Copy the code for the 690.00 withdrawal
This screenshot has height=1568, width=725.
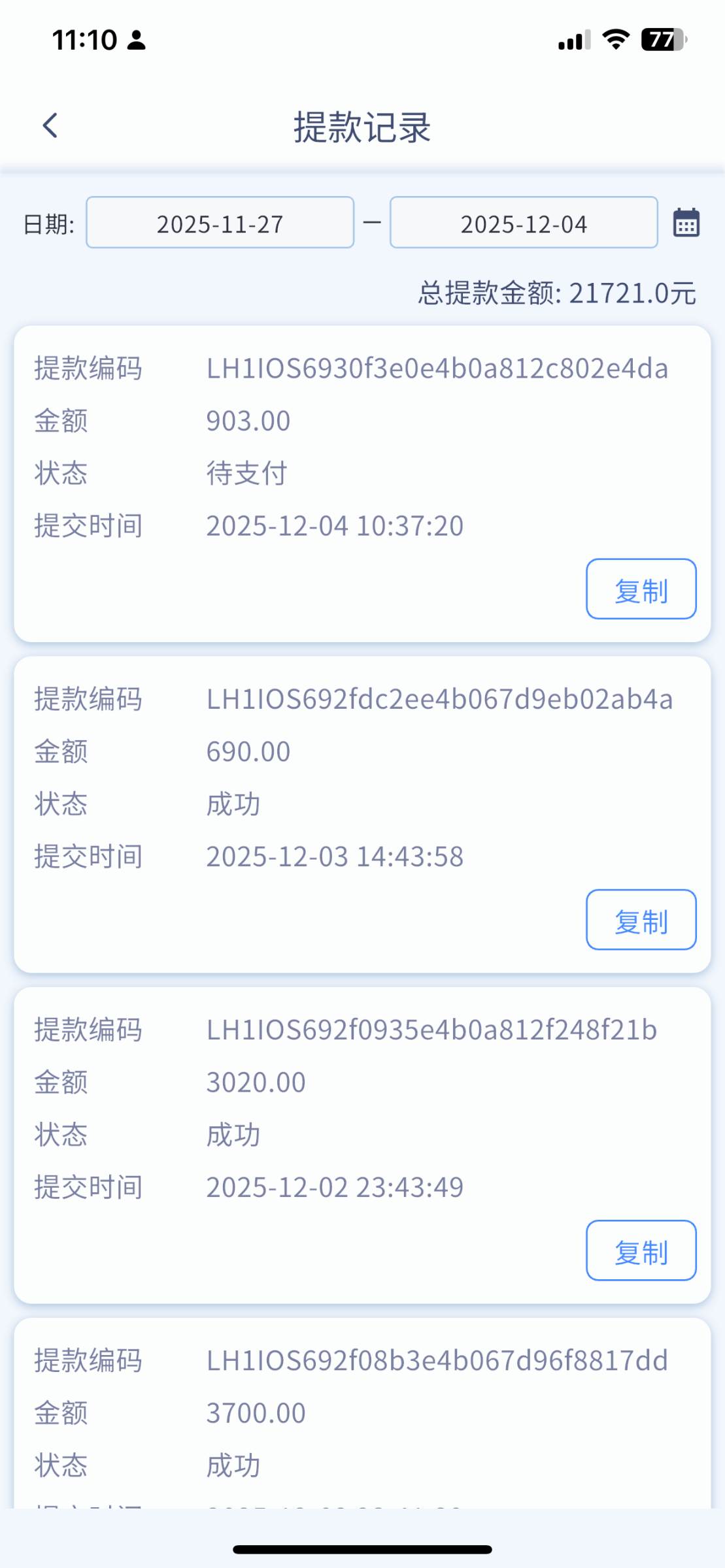pos(641,920)
